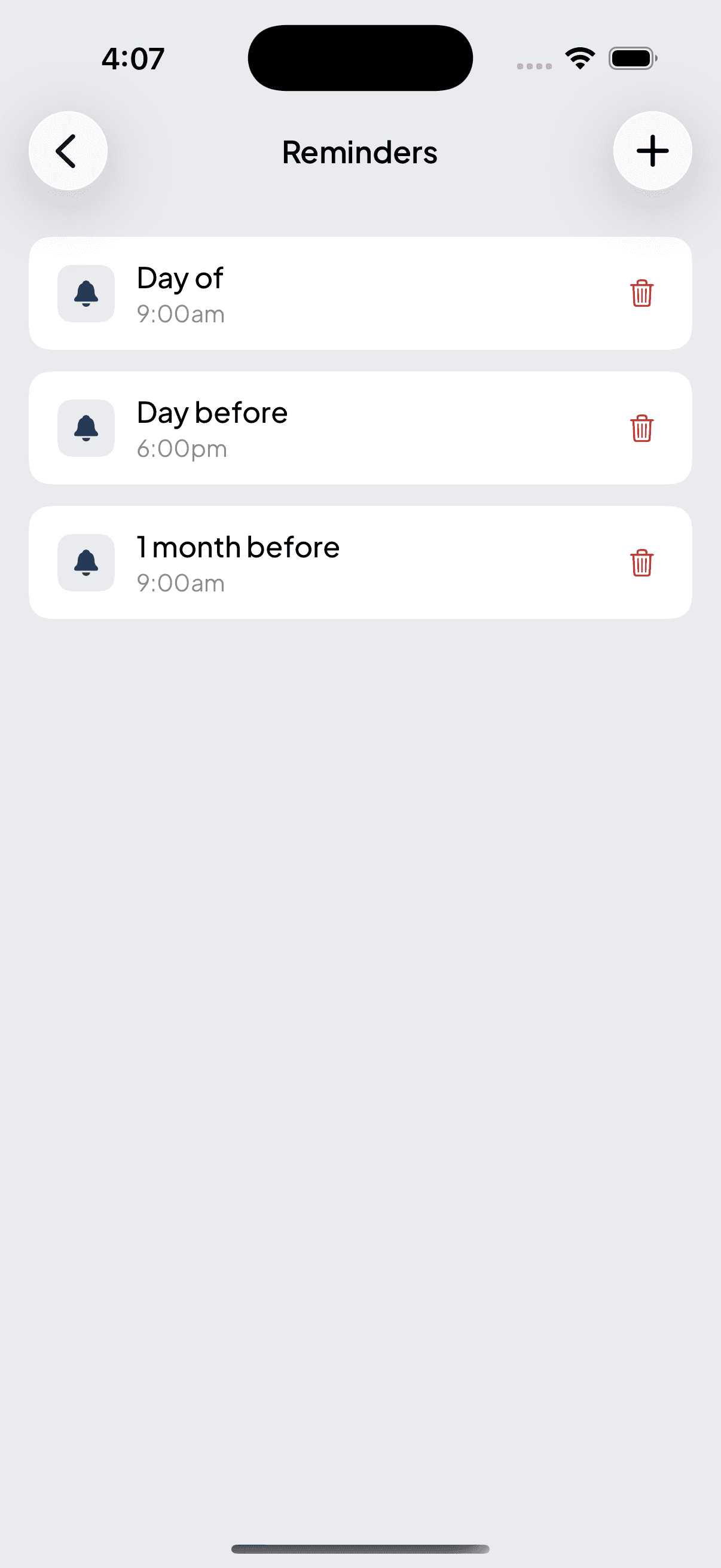
Task: Tap the Day before reminder label text
Action: pos(212,413)
